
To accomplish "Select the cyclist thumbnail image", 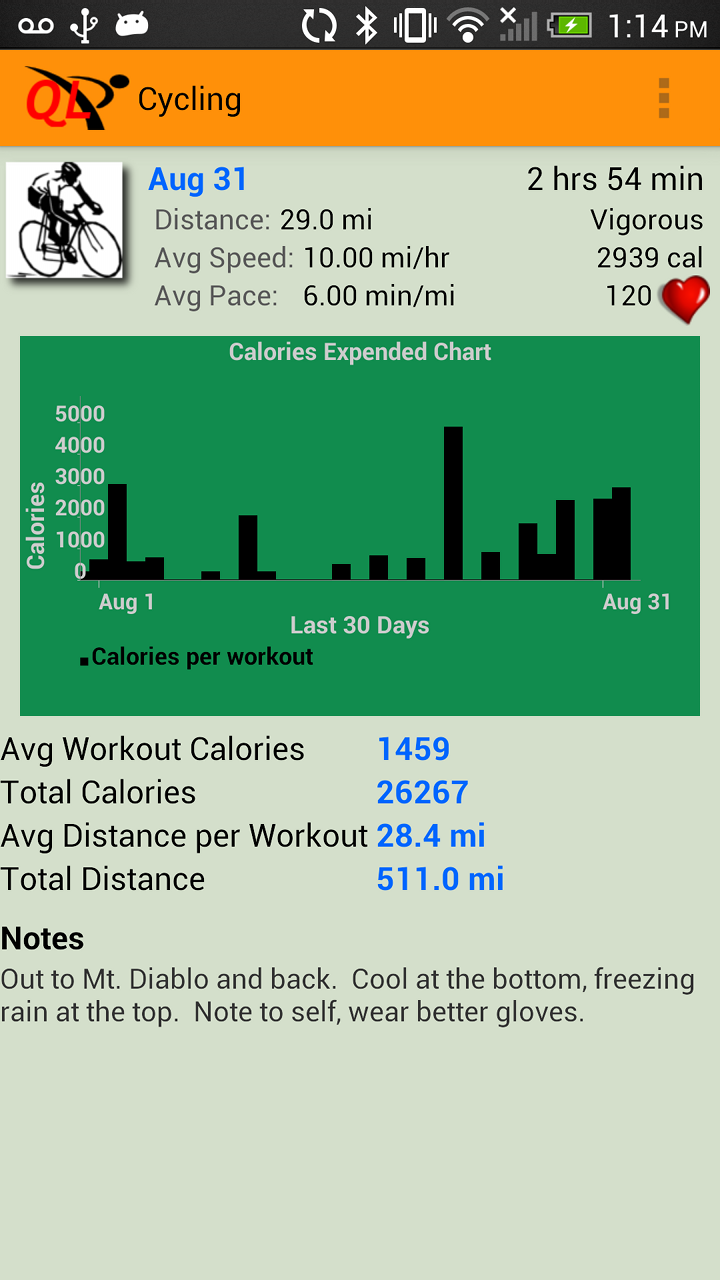I will (63, 220).
